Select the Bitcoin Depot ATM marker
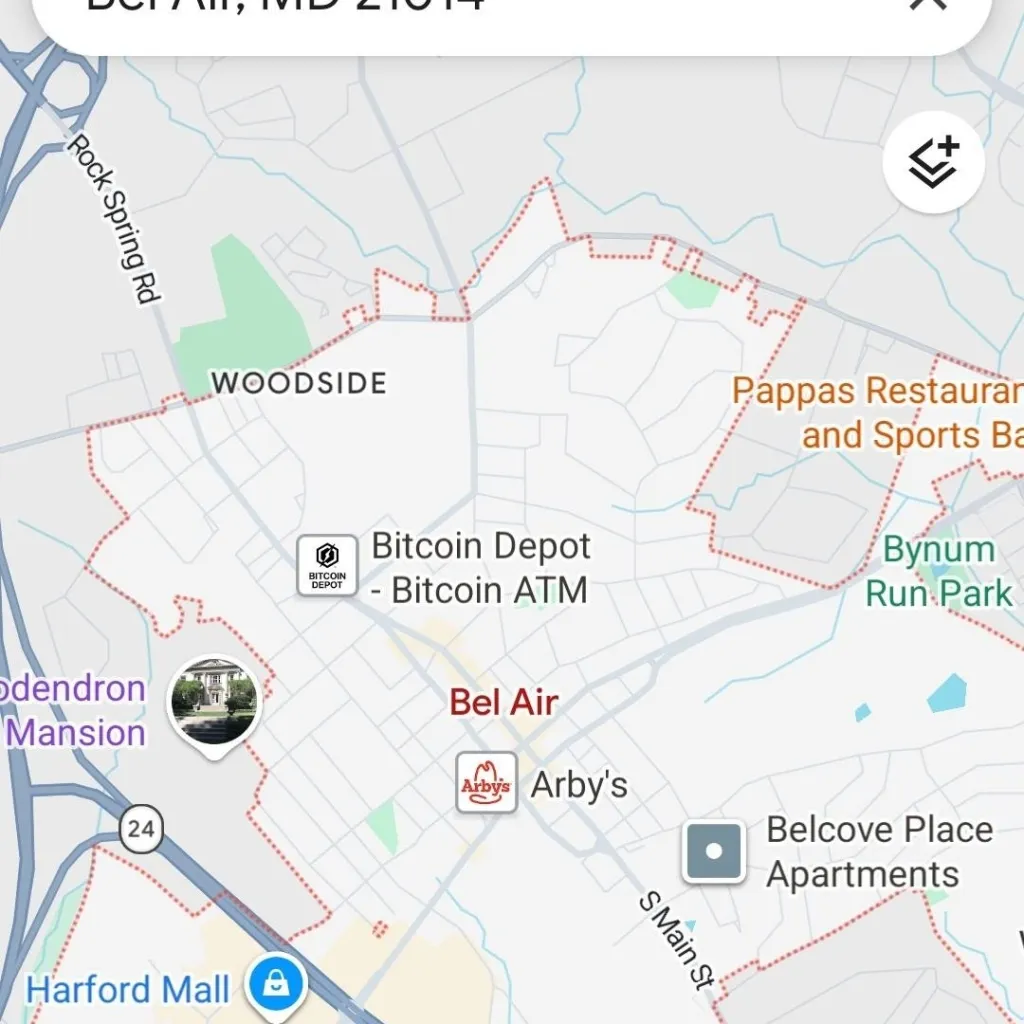This screenshot has width=1024, height=1024. pyautogui.click(x=327, y=566)
